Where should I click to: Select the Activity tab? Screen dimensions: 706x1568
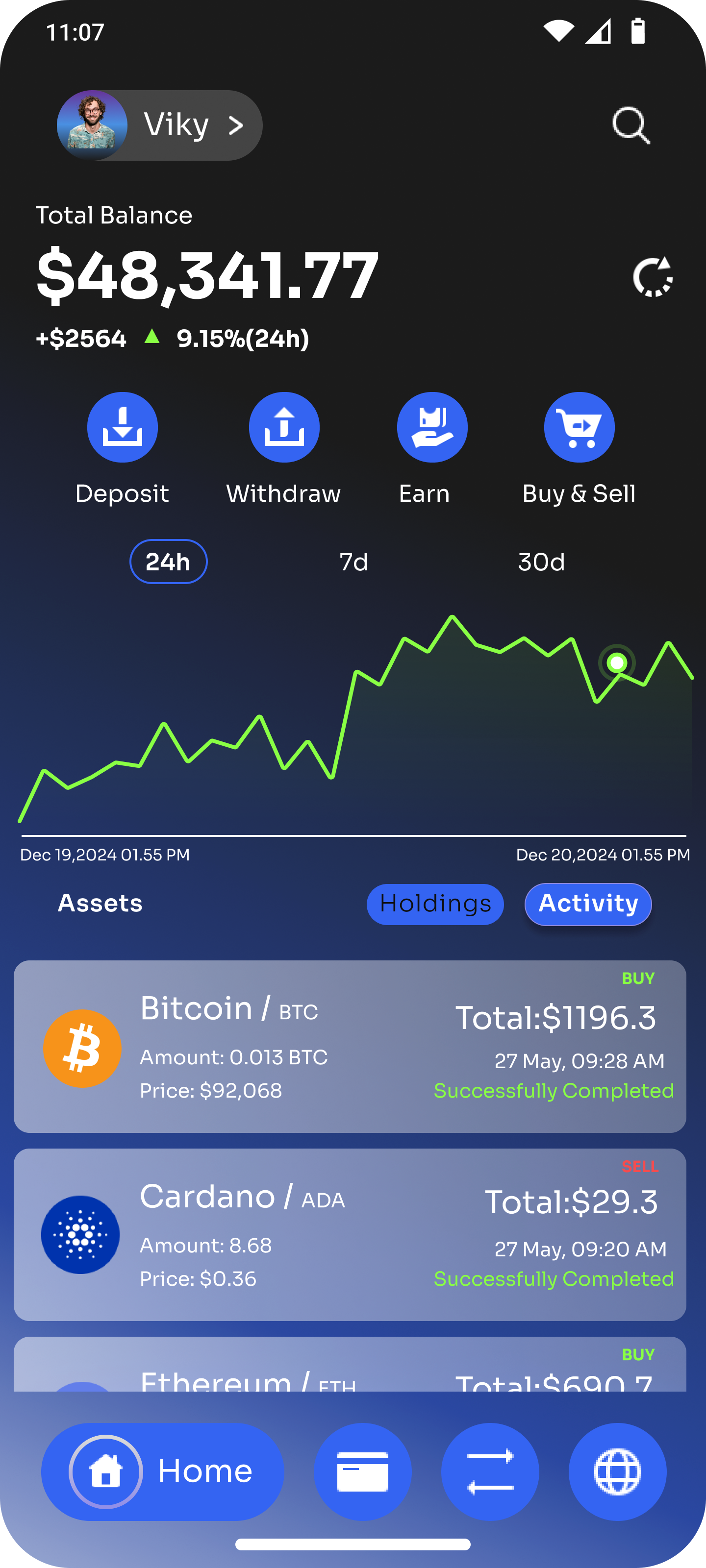(588, 904)
